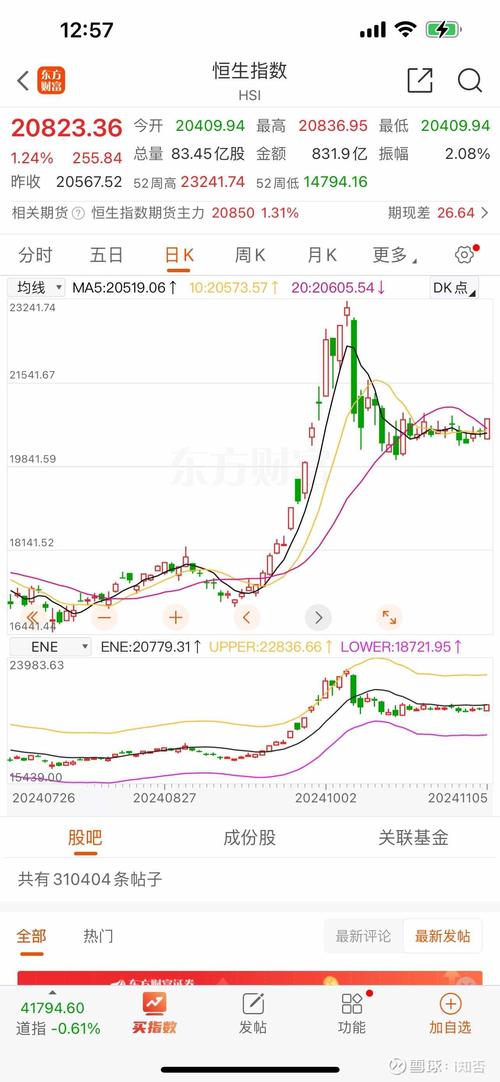Open chart settings gear
Screen dimensions: 500x1082
coord(466,255)
